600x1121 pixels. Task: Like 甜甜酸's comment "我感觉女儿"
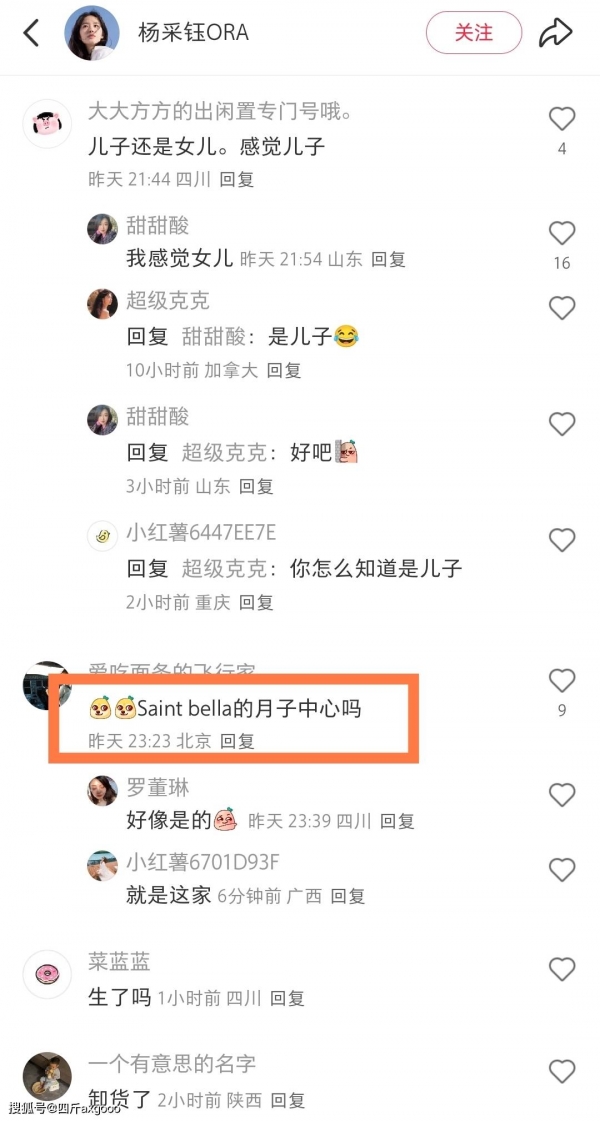point(562,234)
